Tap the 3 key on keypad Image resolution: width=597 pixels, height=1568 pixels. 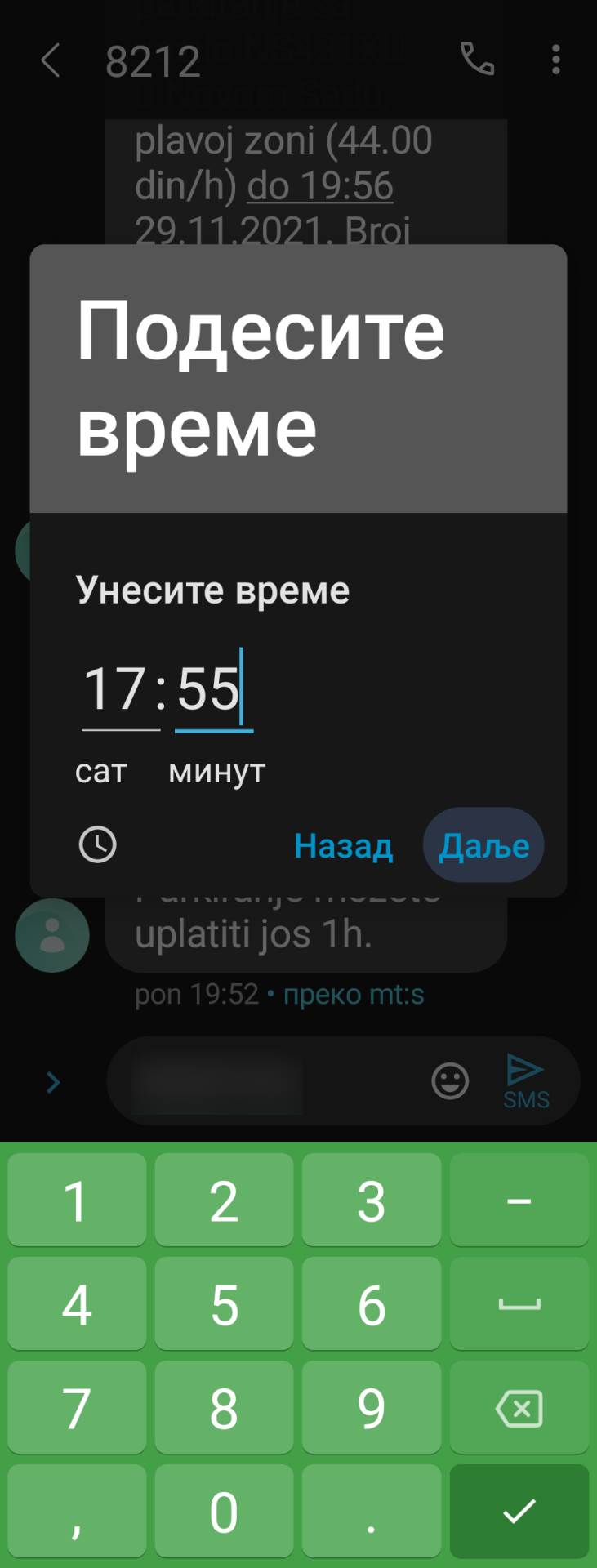(x=372, y=1201)
